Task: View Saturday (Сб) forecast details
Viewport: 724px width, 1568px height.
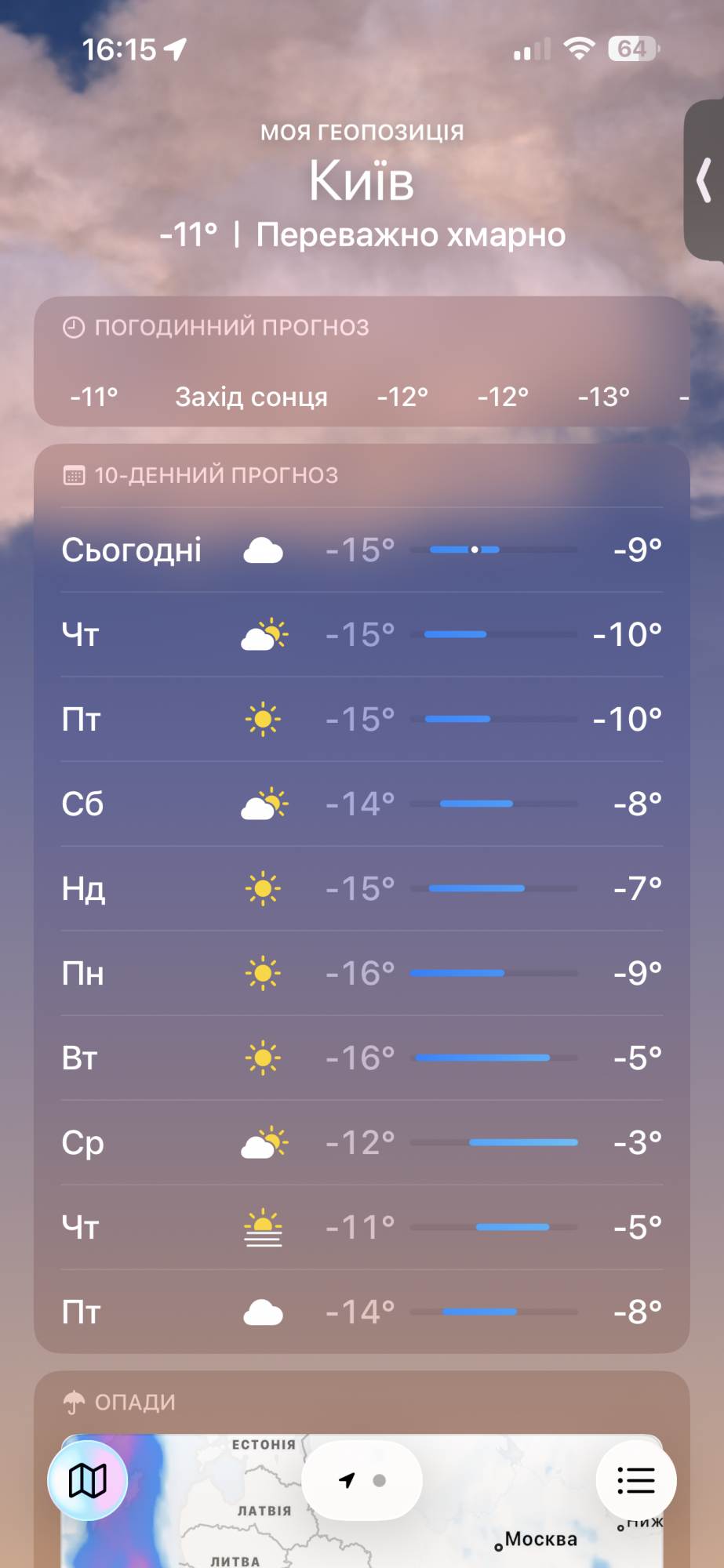Action: tap(362, 804)
